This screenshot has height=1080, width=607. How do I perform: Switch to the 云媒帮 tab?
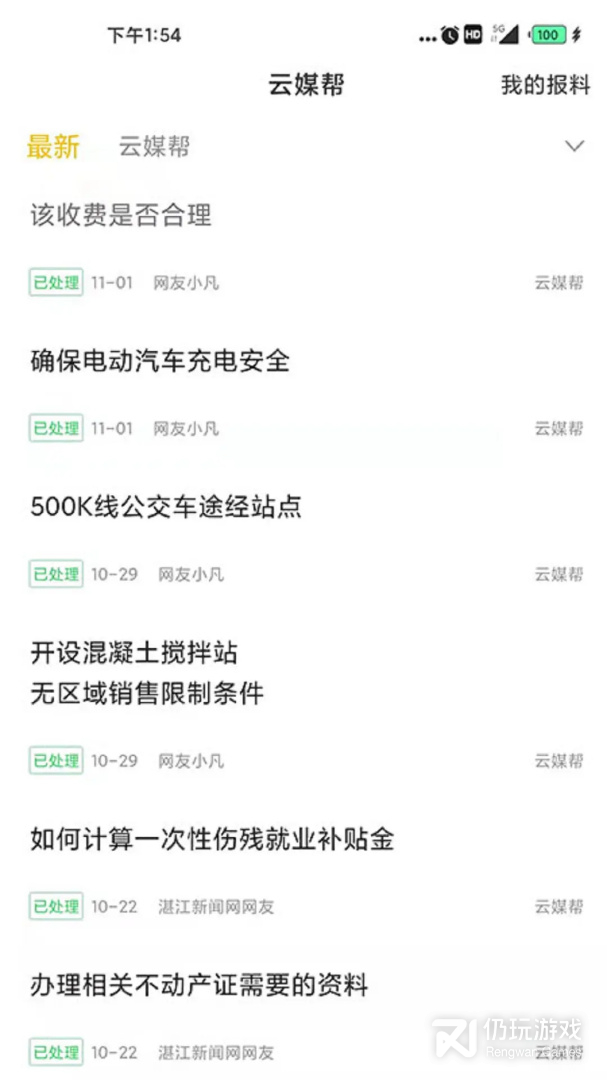pos(154,147)
